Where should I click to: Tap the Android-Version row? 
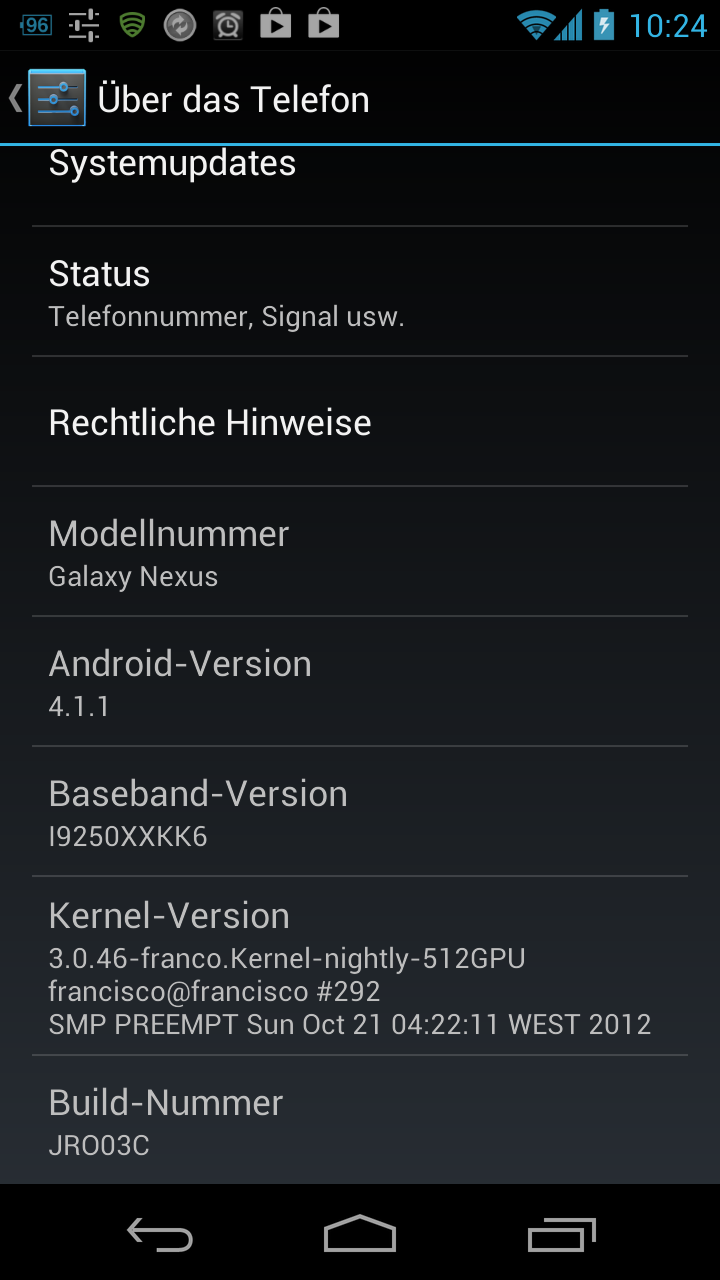coord(360,682)
